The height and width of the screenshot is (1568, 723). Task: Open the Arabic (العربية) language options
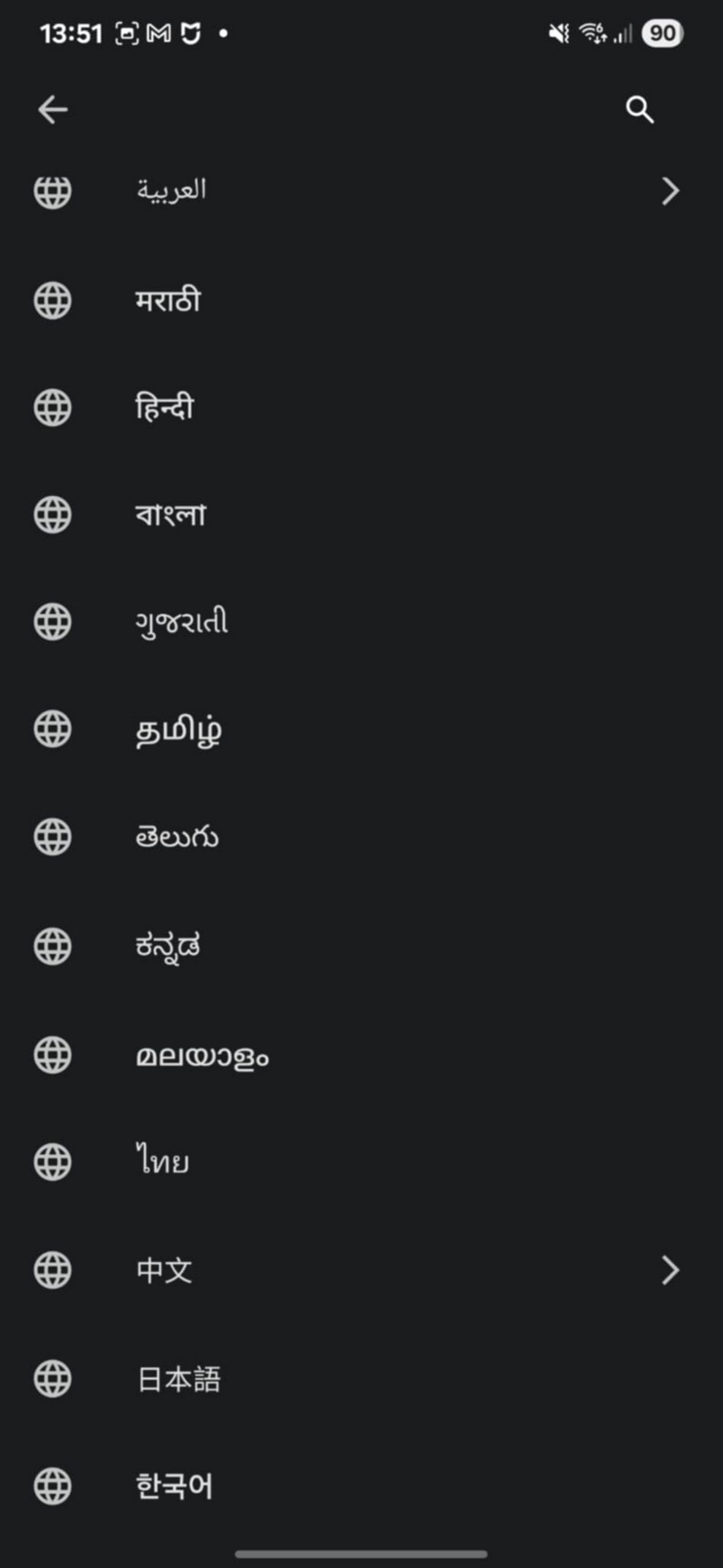pyautogui.click(x=361, y=190)
